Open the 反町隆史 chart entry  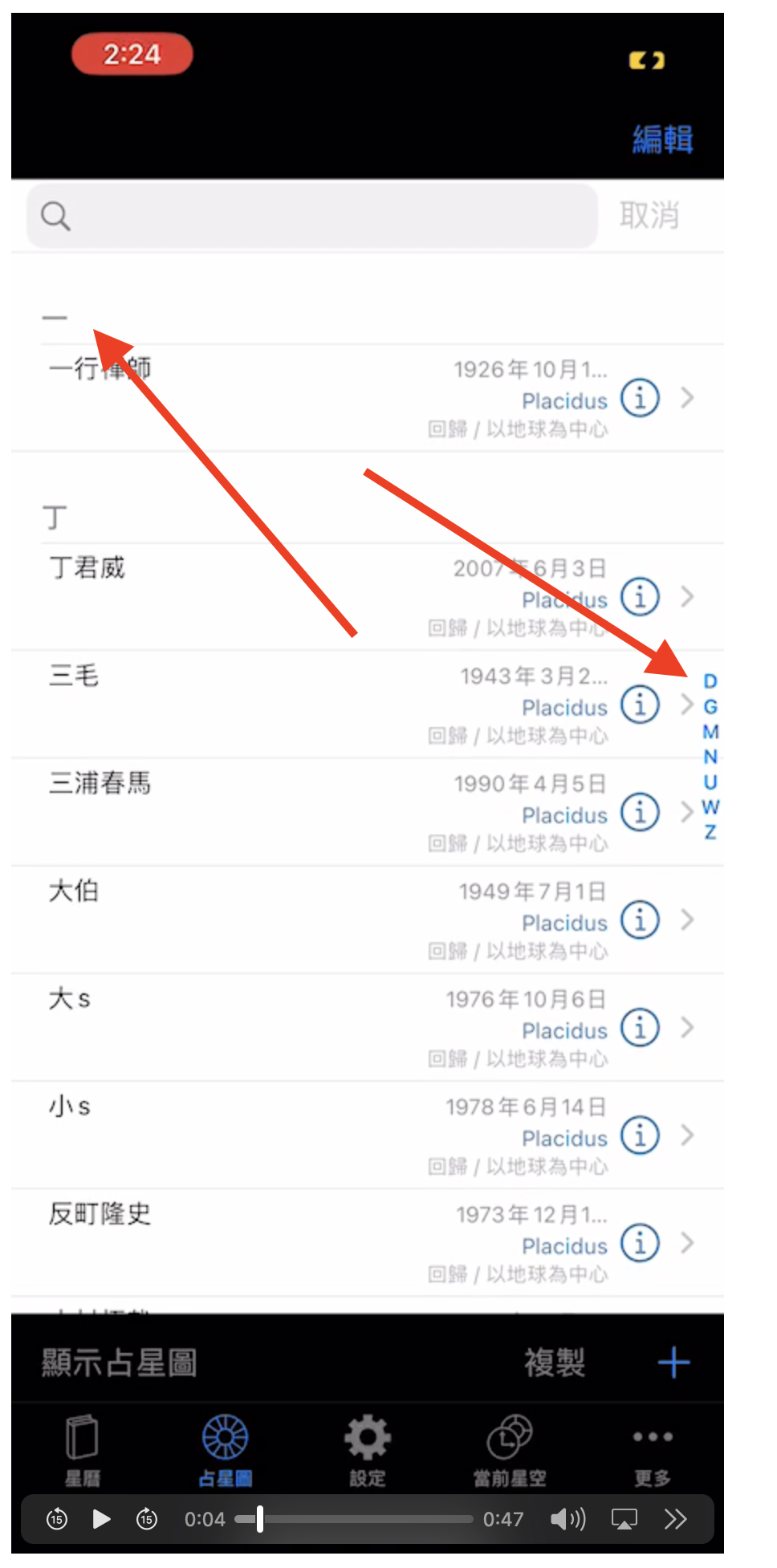click(368, 1242)
